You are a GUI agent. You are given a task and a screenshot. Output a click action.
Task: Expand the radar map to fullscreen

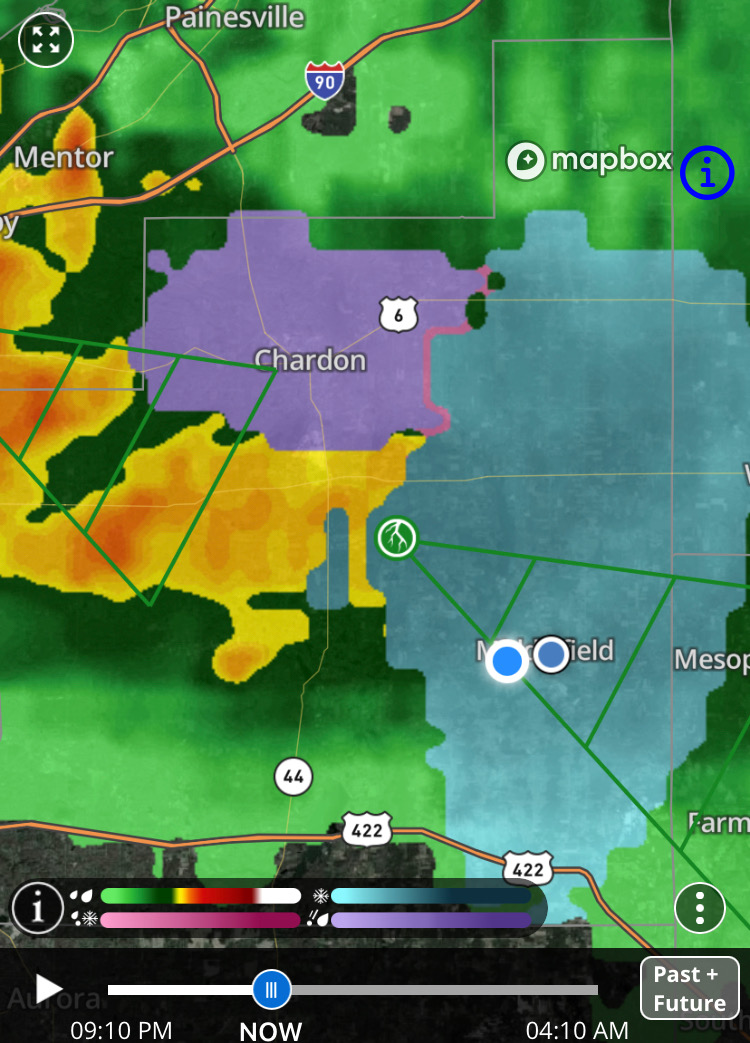pos(46,41)
